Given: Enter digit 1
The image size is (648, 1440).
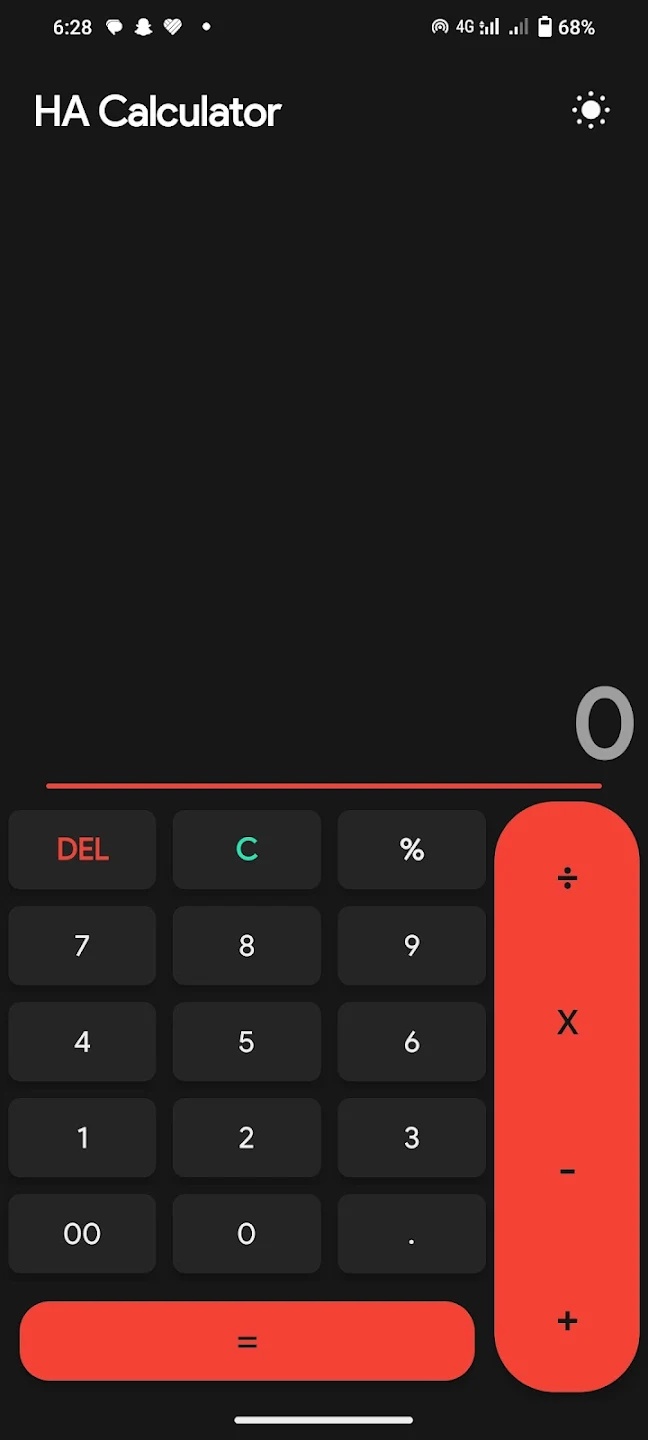Looking at the screenshot, I should coord(82,1137).
